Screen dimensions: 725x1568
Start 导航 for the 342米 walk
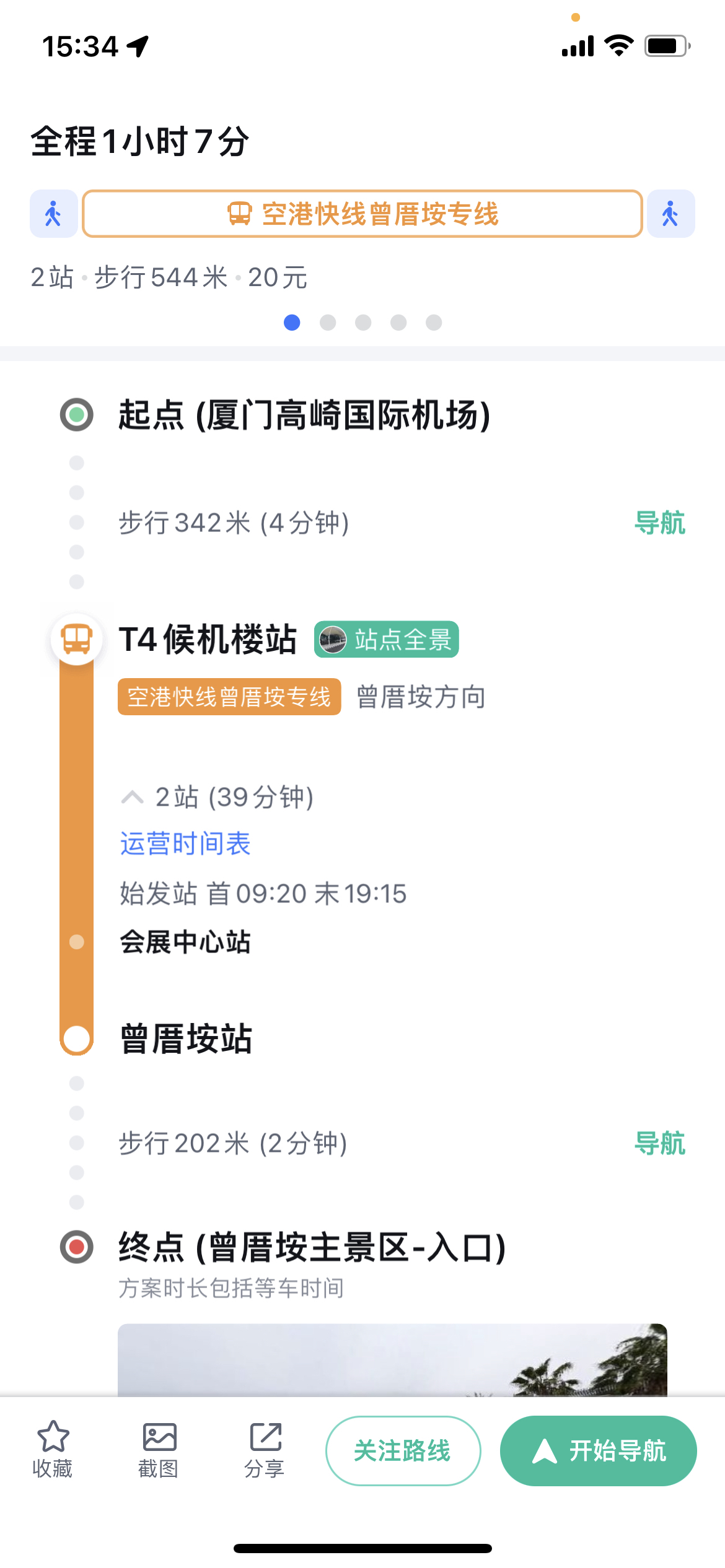coord(660,523)
